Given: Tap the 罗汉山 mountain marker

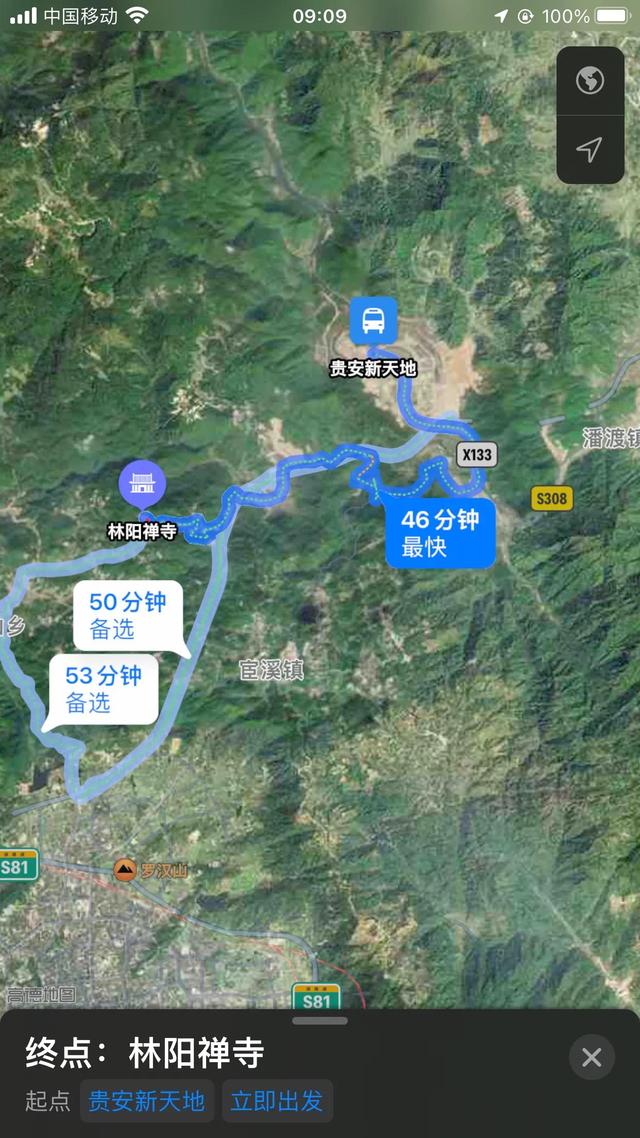Looking at the screenshot, I should [126, 871].
